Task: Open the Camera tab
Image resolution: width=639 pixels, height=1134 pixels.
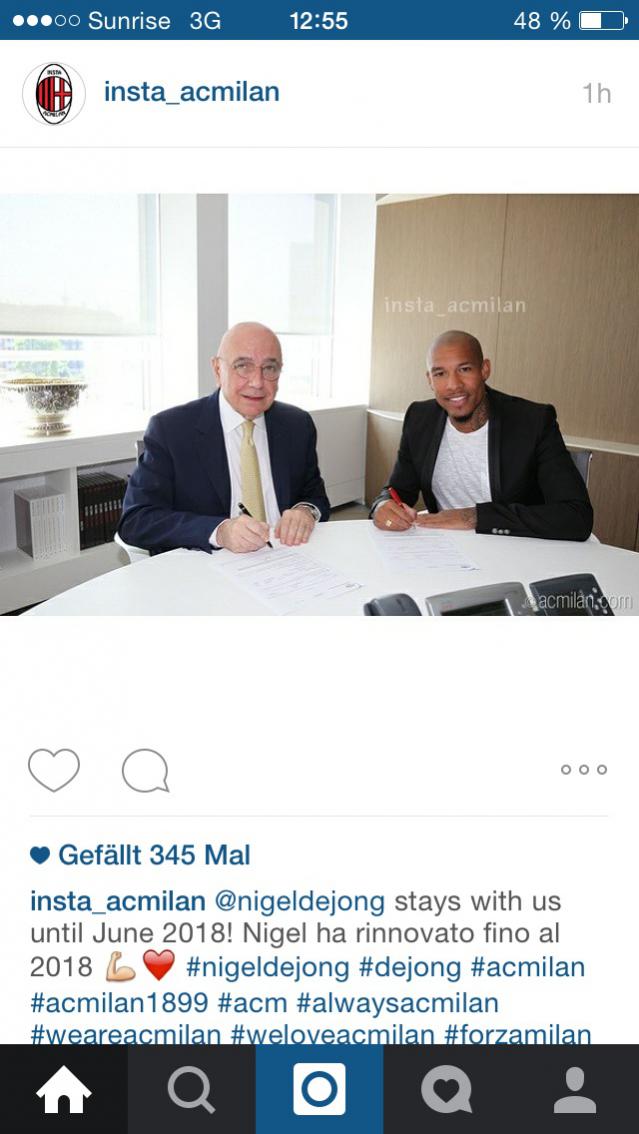Action: click(319, 1090)
